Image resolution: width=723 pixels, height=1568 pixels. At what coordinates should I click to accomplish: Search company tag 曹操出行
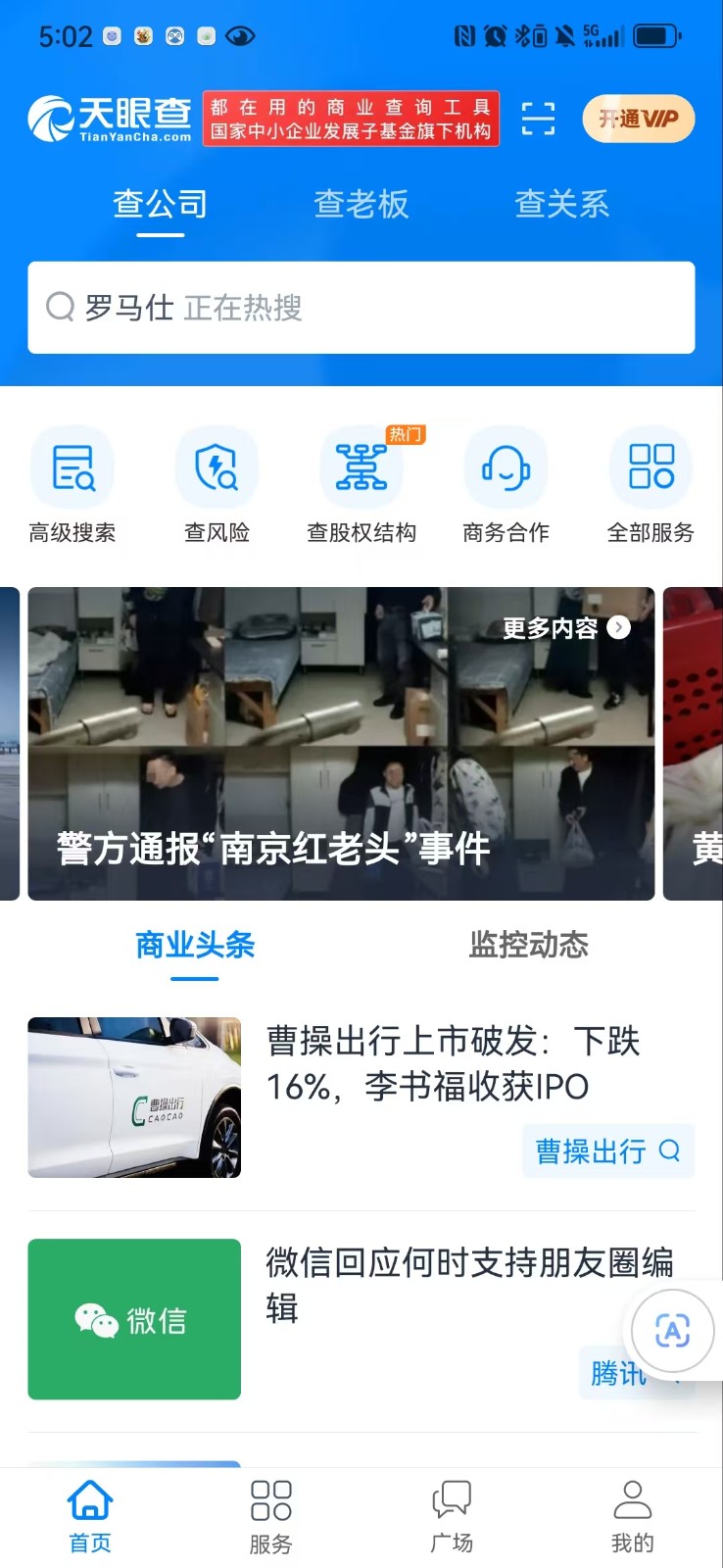click(607, 1151)
